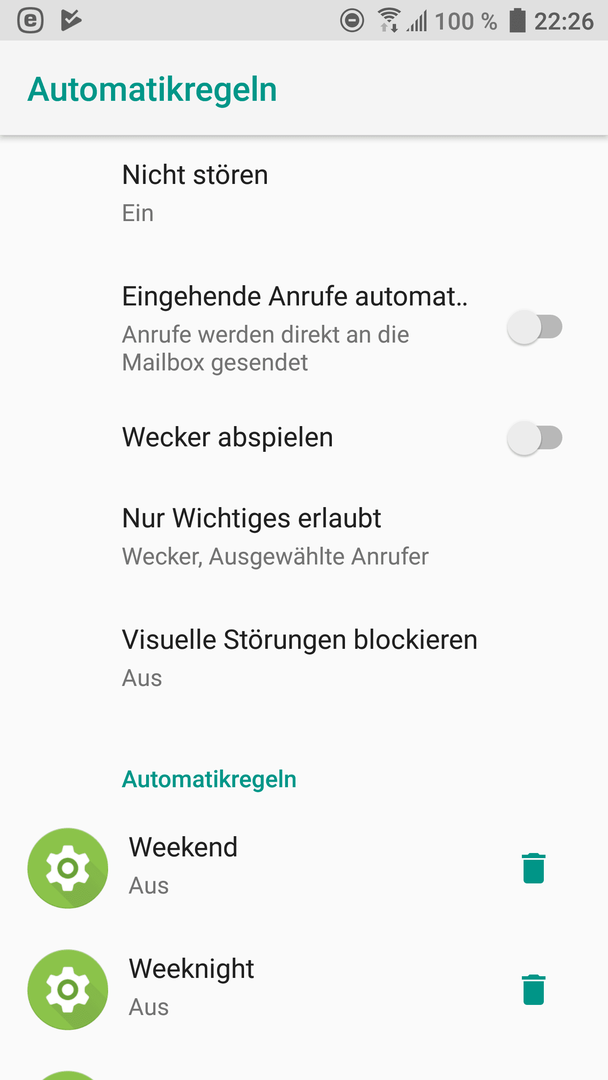Delete the Weeknight rule
Screen dimensions: 608x1080
(x=534, y=989)
